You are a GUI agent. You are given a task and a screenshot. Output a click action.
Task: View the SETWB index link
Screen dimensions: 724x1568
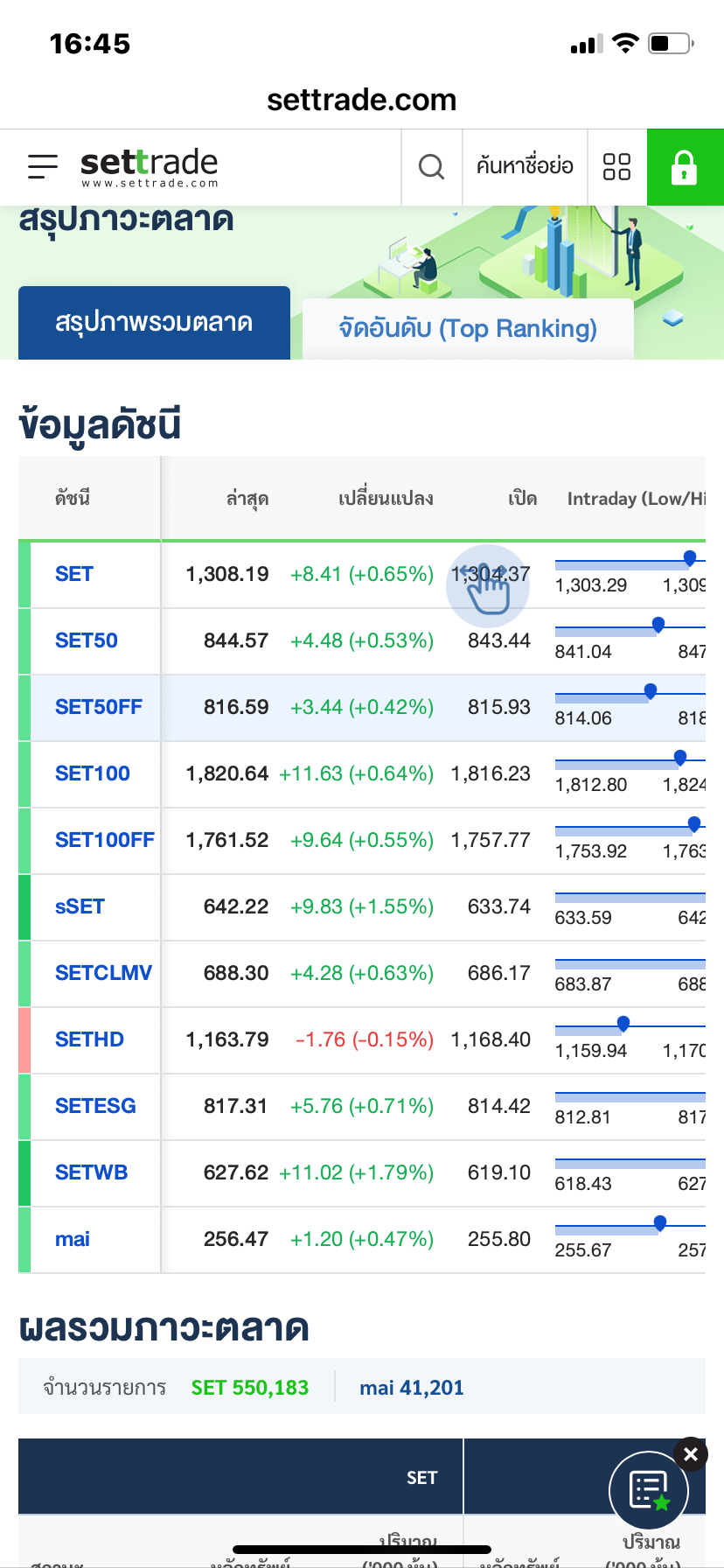click(x=91, y=1172)
